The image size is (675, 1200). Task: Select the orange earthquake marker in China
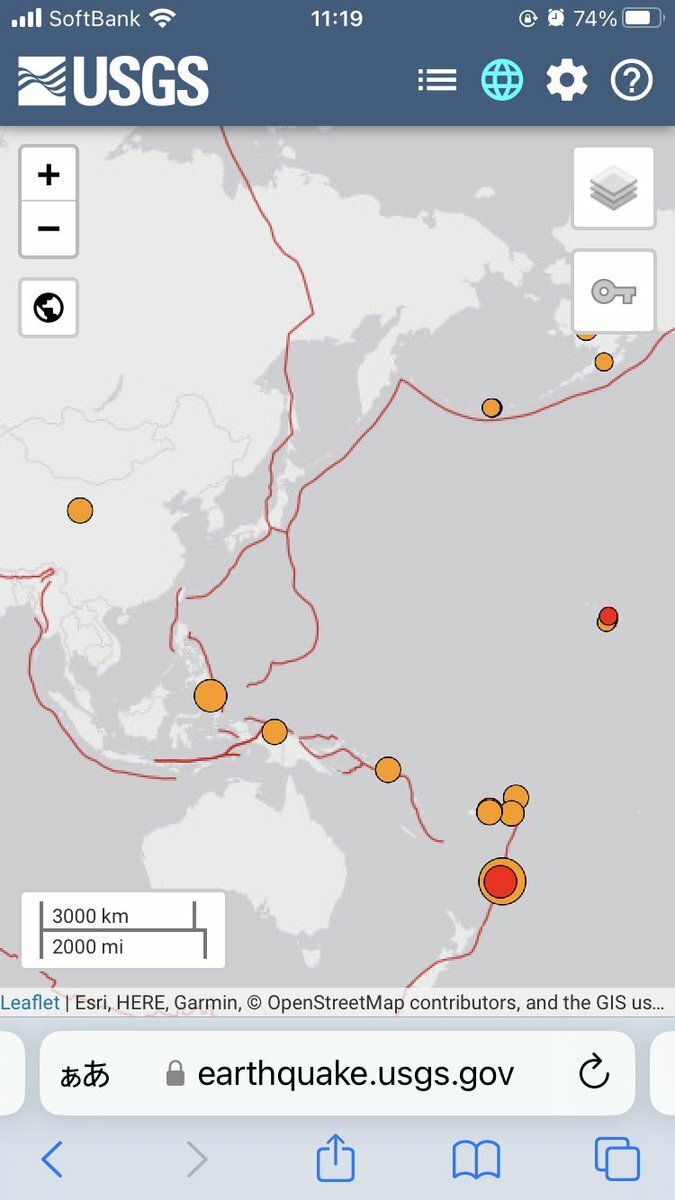click(x=80, y=510)
